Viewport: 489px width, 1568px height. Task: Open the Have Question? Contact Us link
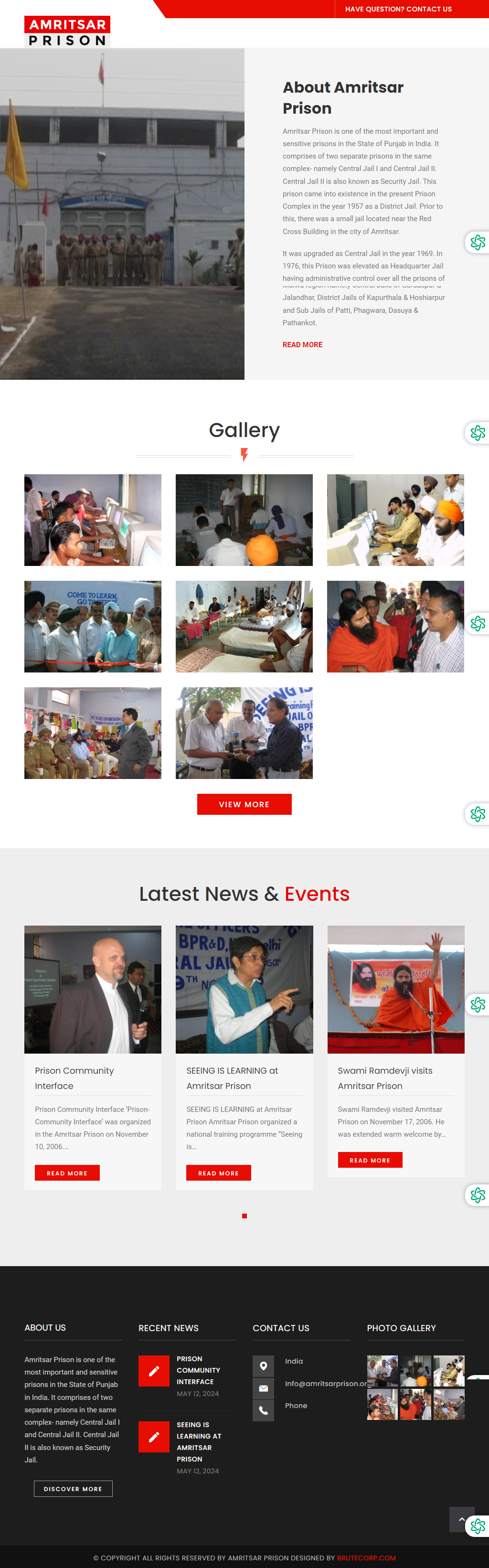398,9
